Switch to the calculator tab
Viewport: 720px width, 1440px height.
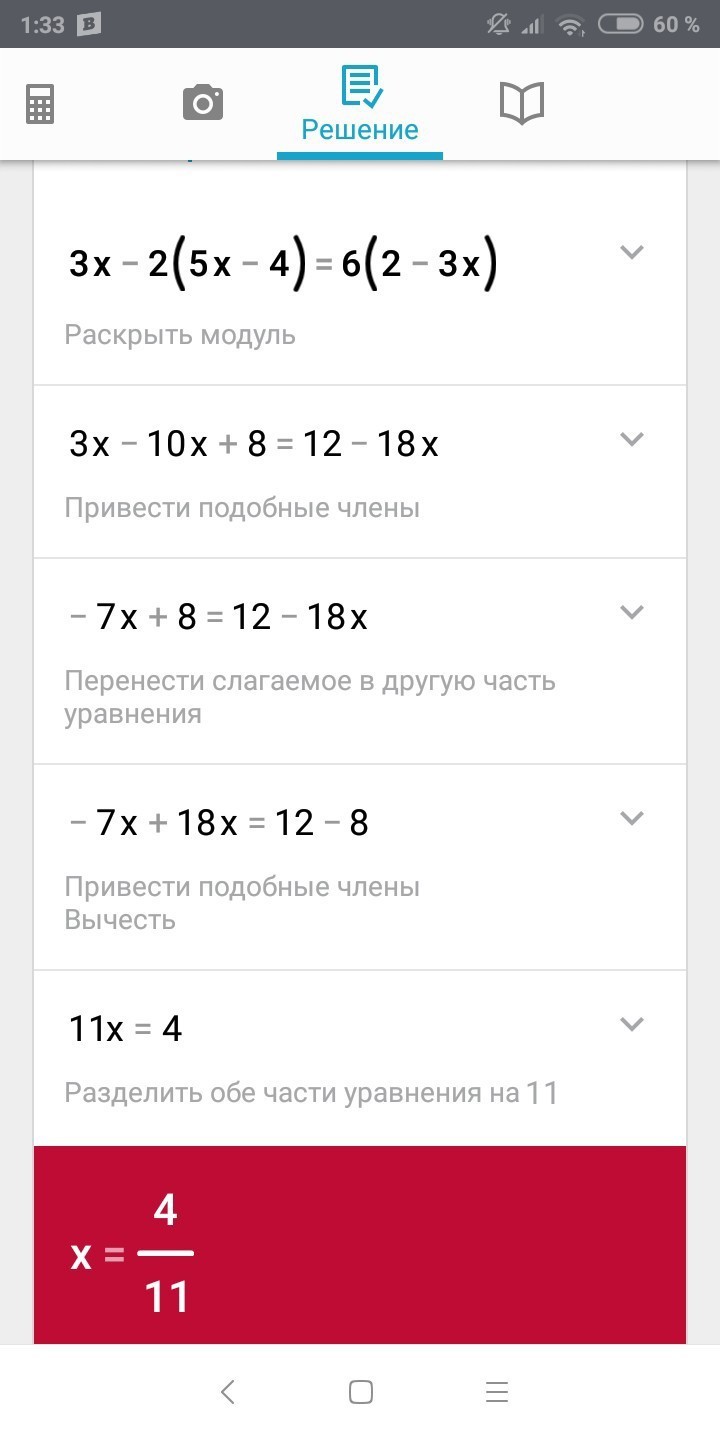pyautogui.click(x=40, y=103)
